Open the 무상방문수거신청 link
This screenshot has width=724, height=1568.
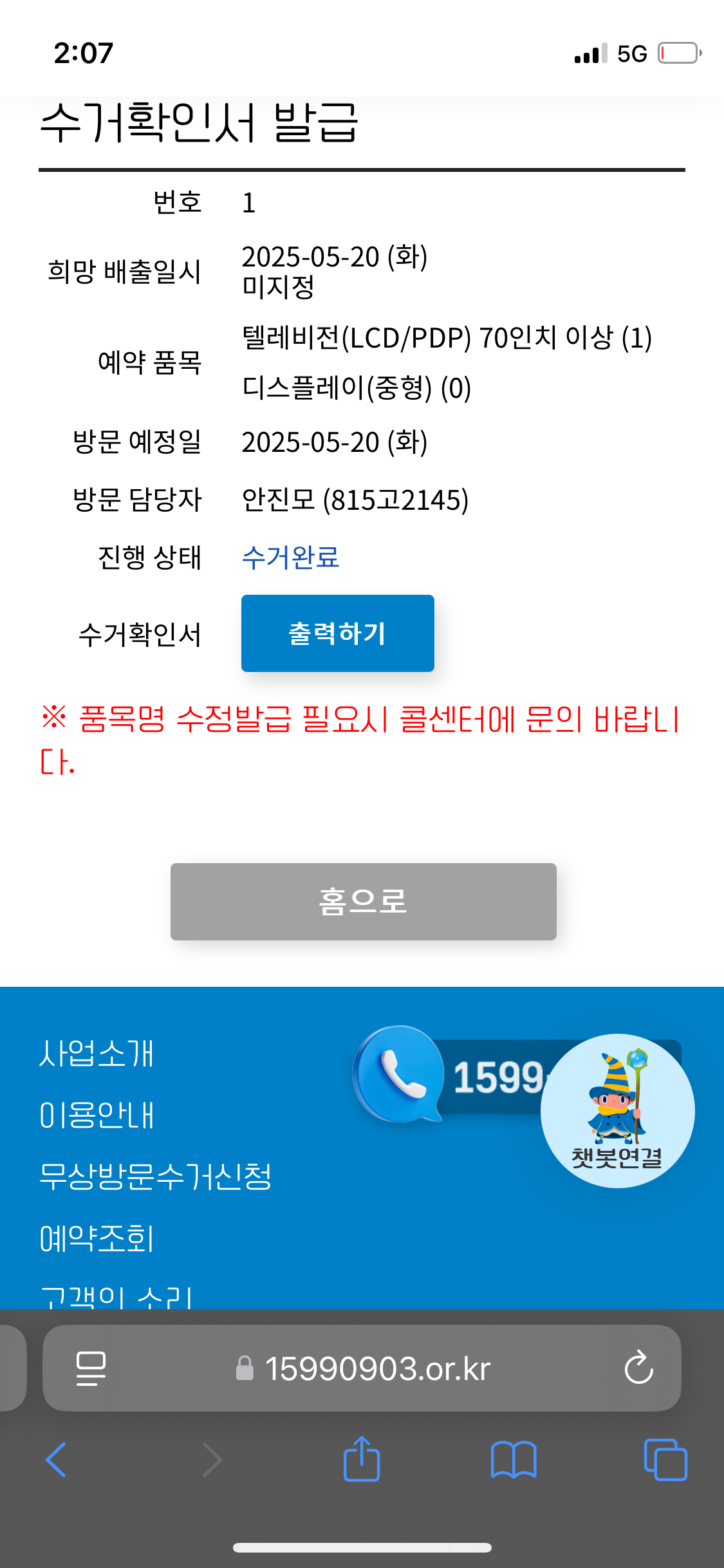pos(155,1177)
